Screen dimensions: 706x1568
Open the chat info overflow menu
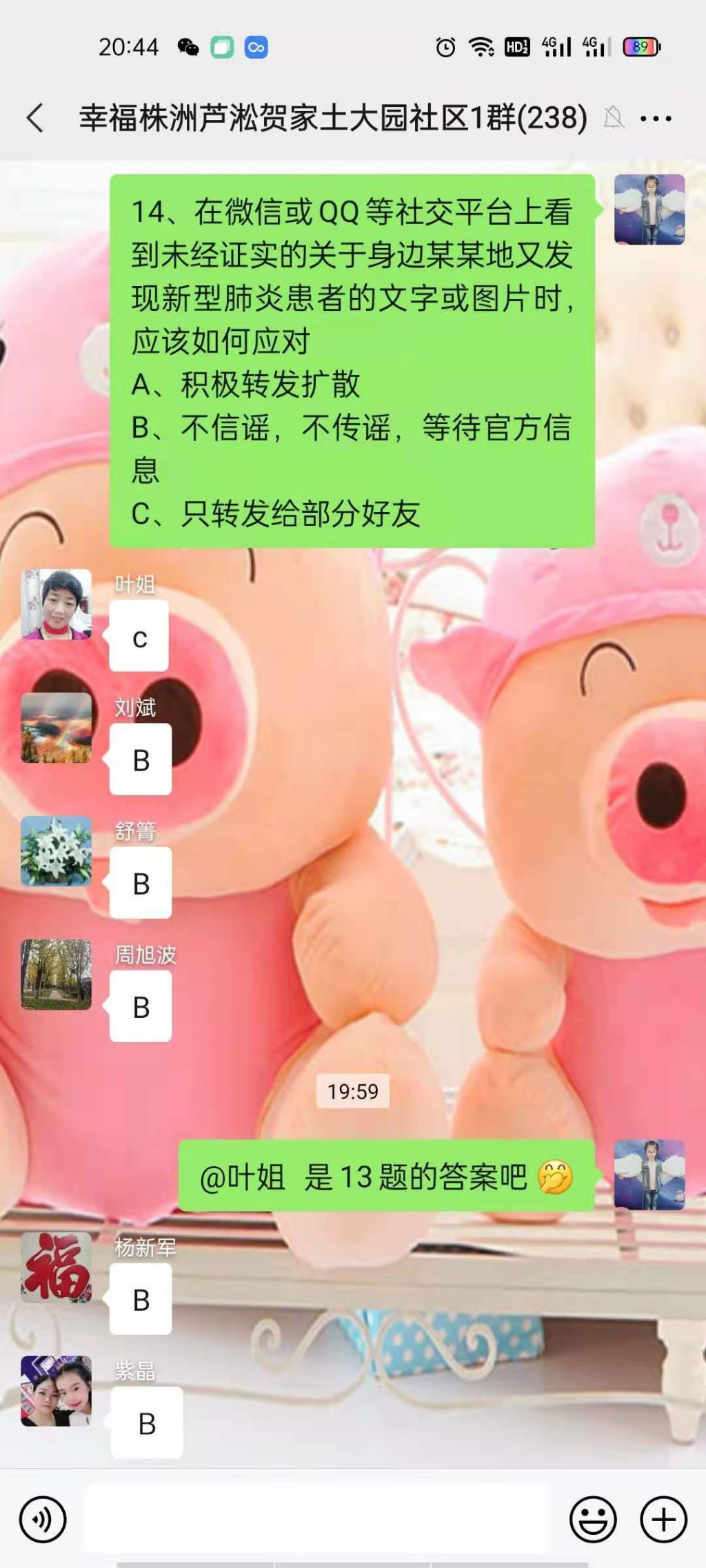656,119
